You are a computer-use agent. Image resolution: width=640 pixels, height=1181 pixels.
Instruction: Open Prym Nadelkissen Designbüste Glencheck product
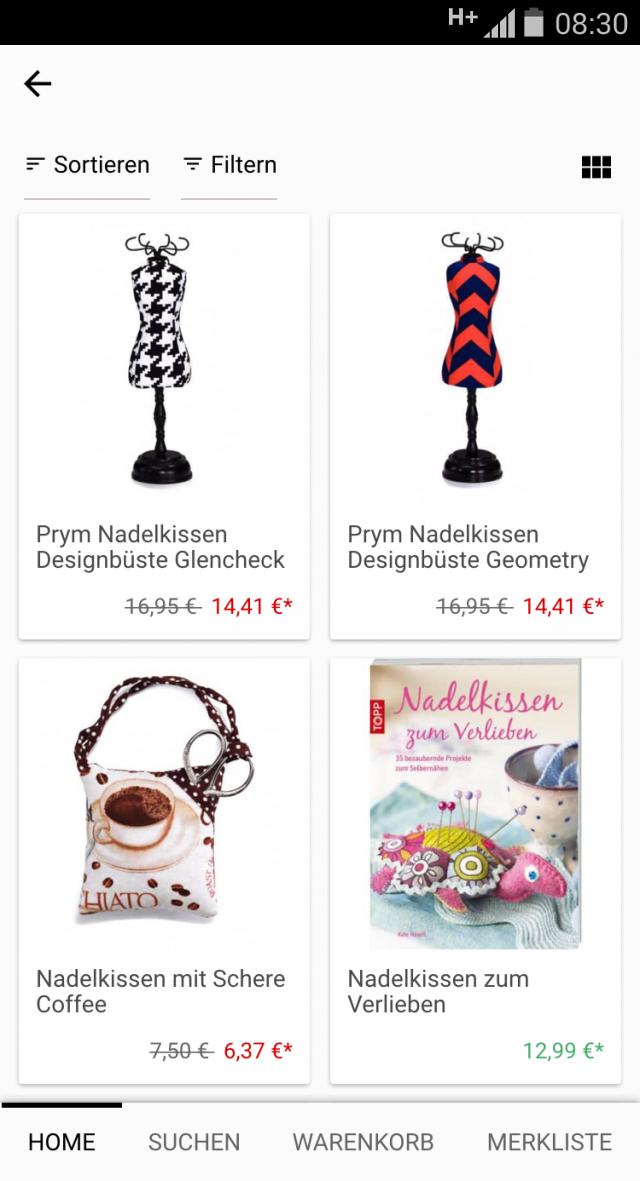pos(164,426)
